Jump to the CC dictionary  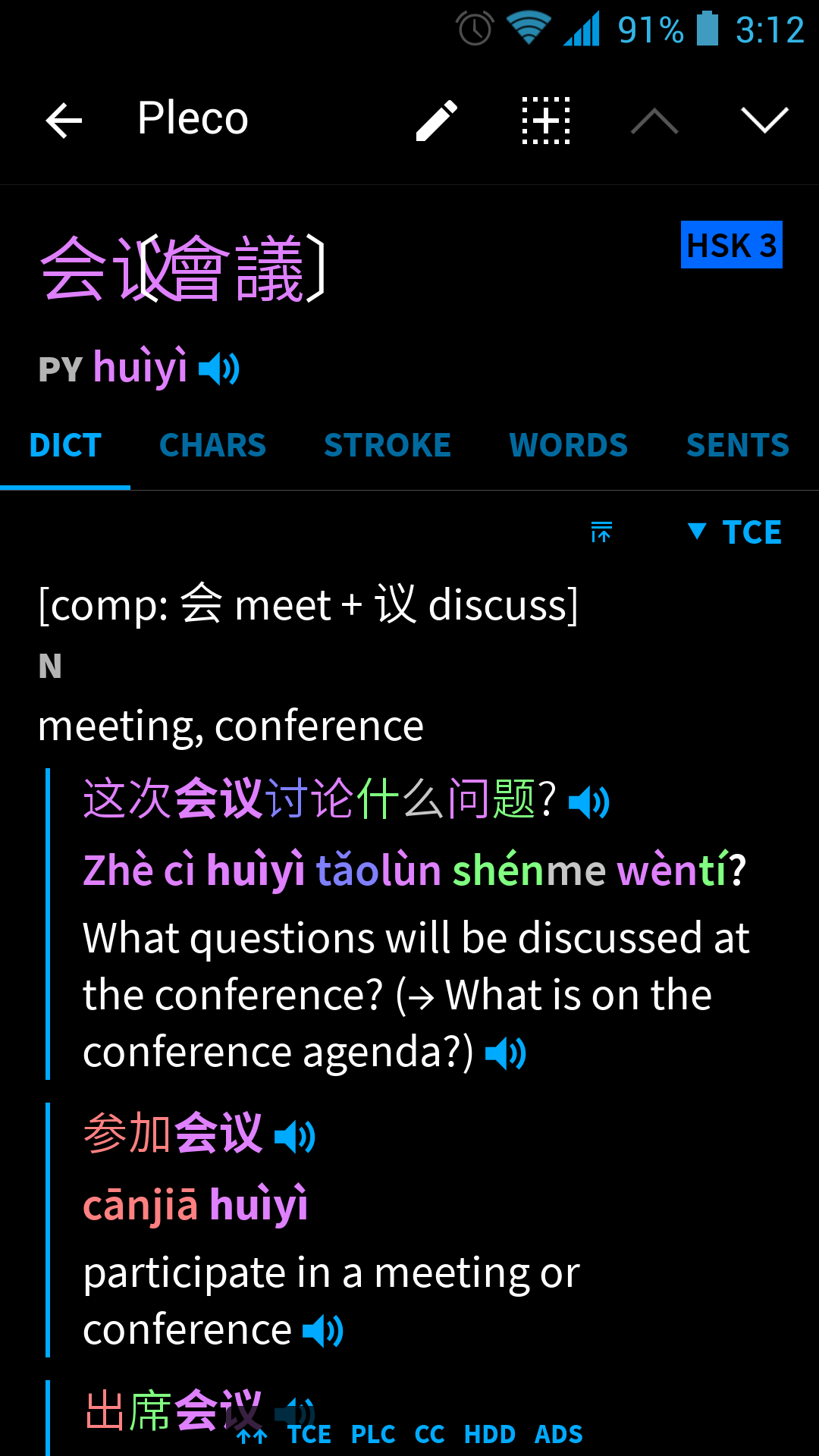click(x=429, y=1435)
